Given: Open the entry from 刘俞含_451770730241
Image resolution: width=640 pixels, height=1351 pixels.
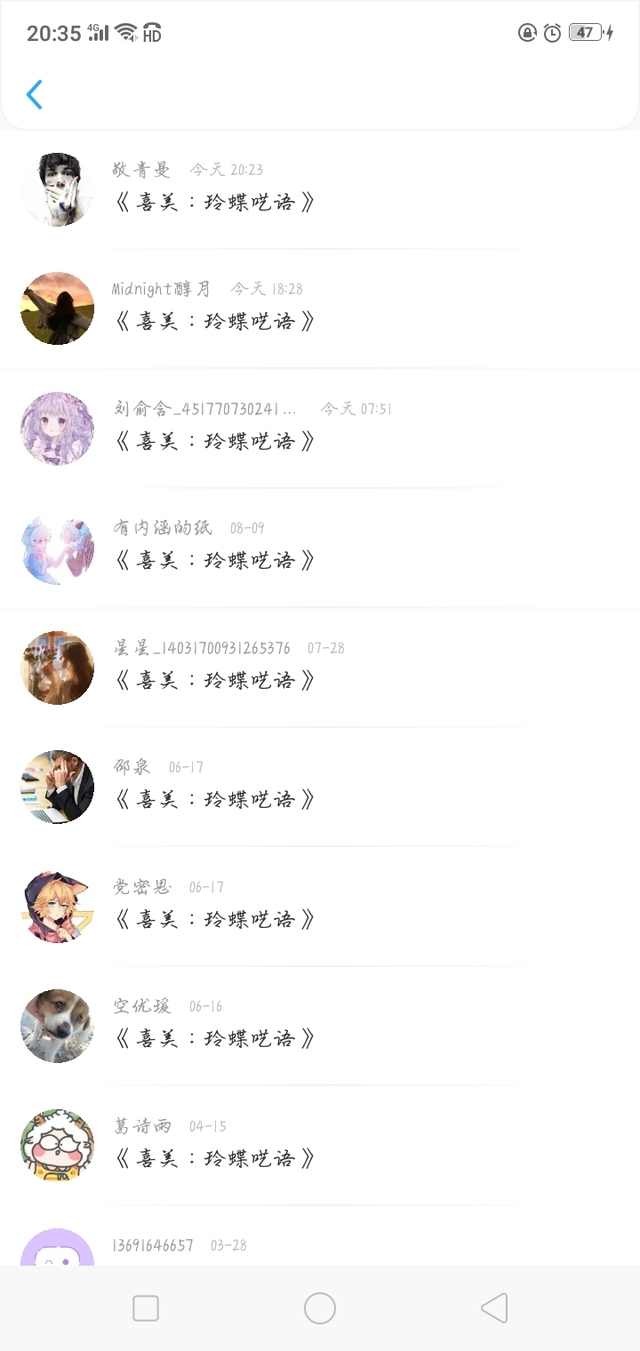Looking at the screenshot, I should click(320, 428).
